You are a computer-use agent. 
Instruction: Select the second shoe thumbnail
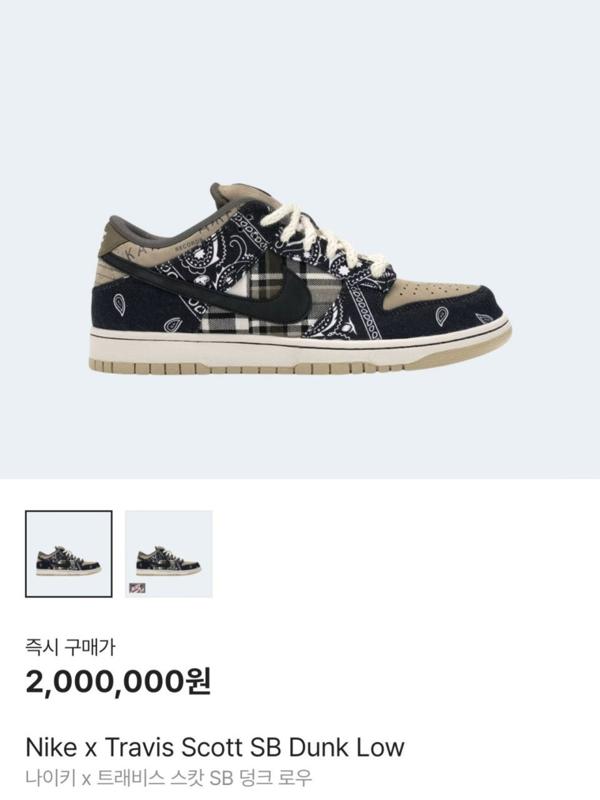pos(168,554)
